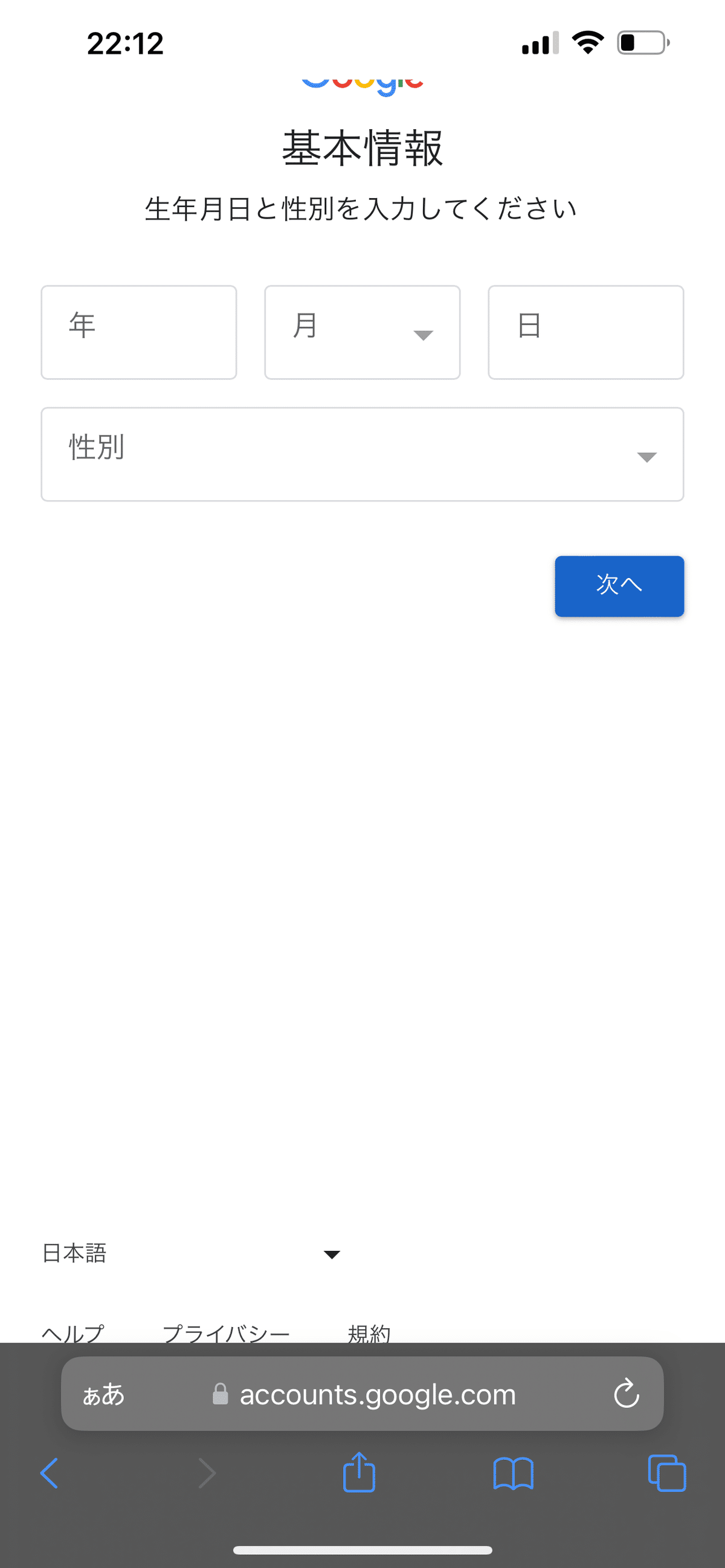Open Safari bookmarks
725x1568 pixels.
pyautogui.click(x=513, y=1473)
